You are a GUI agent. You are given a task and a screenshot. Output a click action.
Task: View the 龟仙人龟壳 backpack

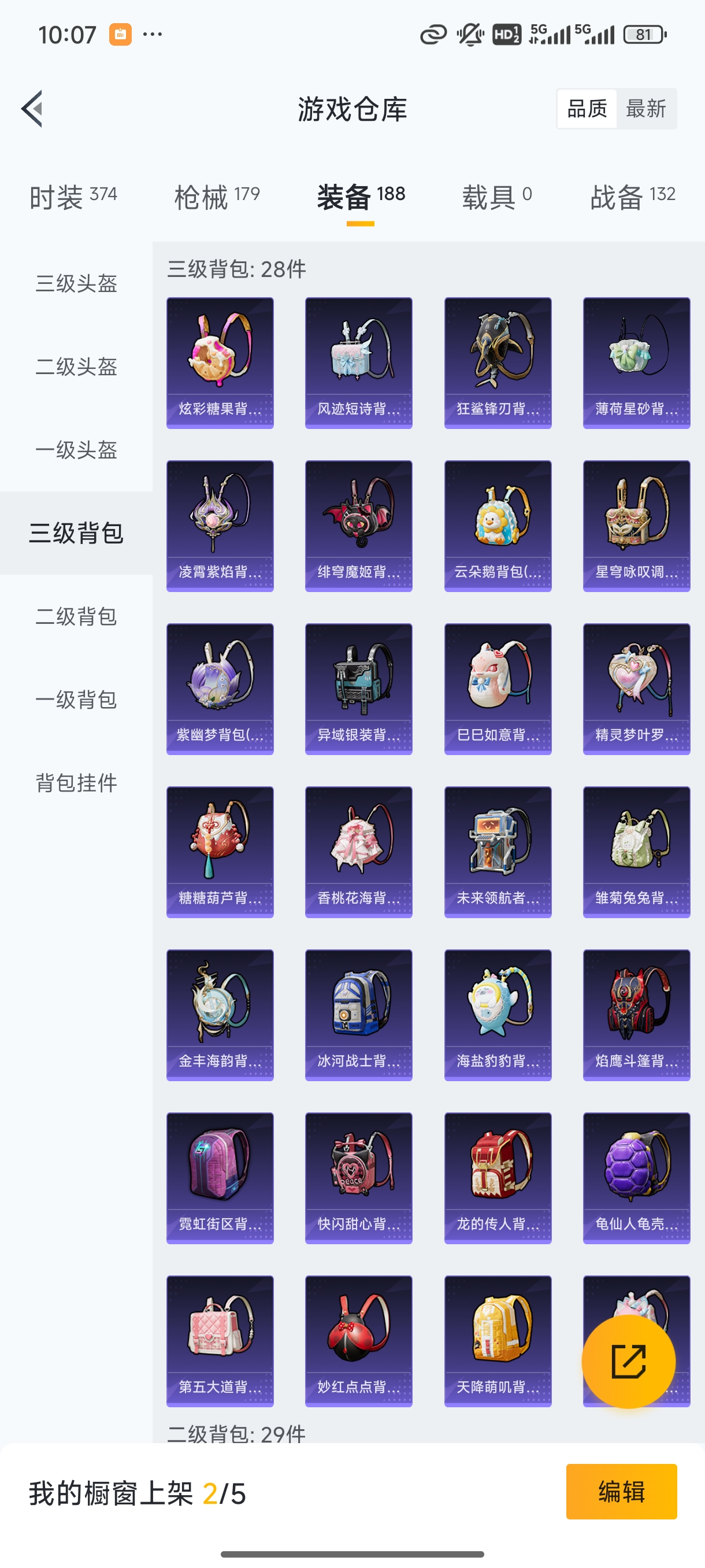point(636,1178)
